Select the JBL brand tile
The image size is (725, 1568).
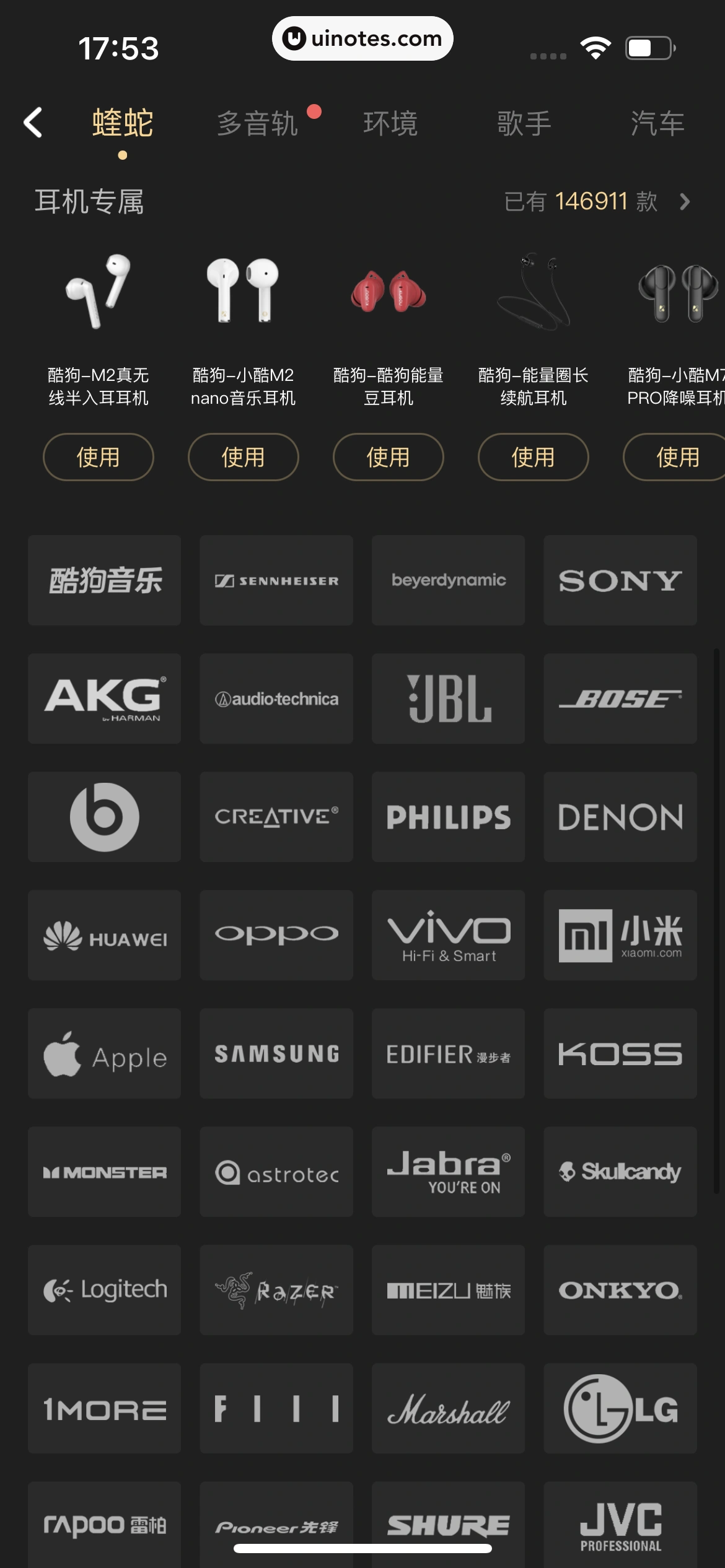448,699
